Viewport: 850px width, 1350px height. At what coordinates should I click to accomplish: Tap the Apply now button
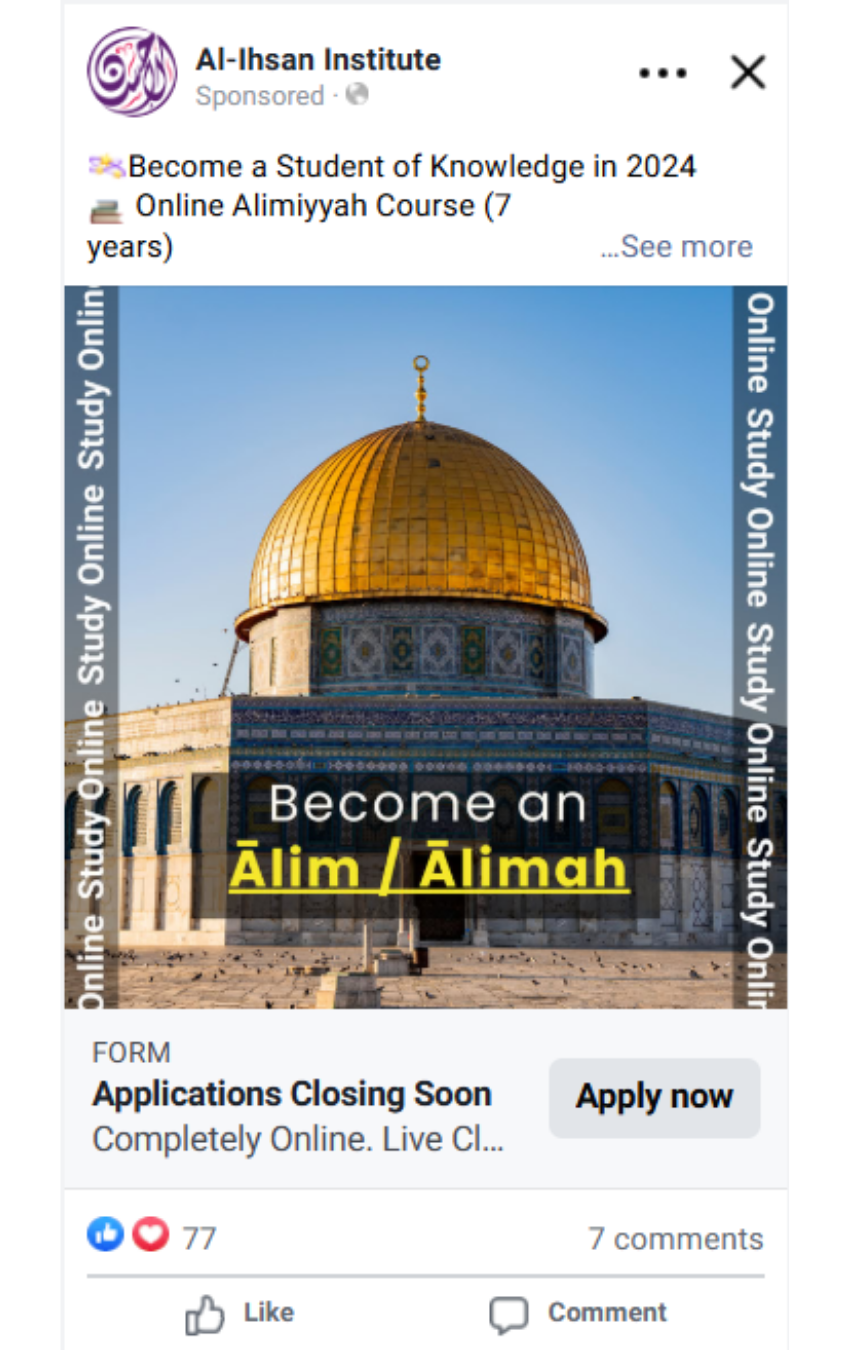(x=654, y=1097)
